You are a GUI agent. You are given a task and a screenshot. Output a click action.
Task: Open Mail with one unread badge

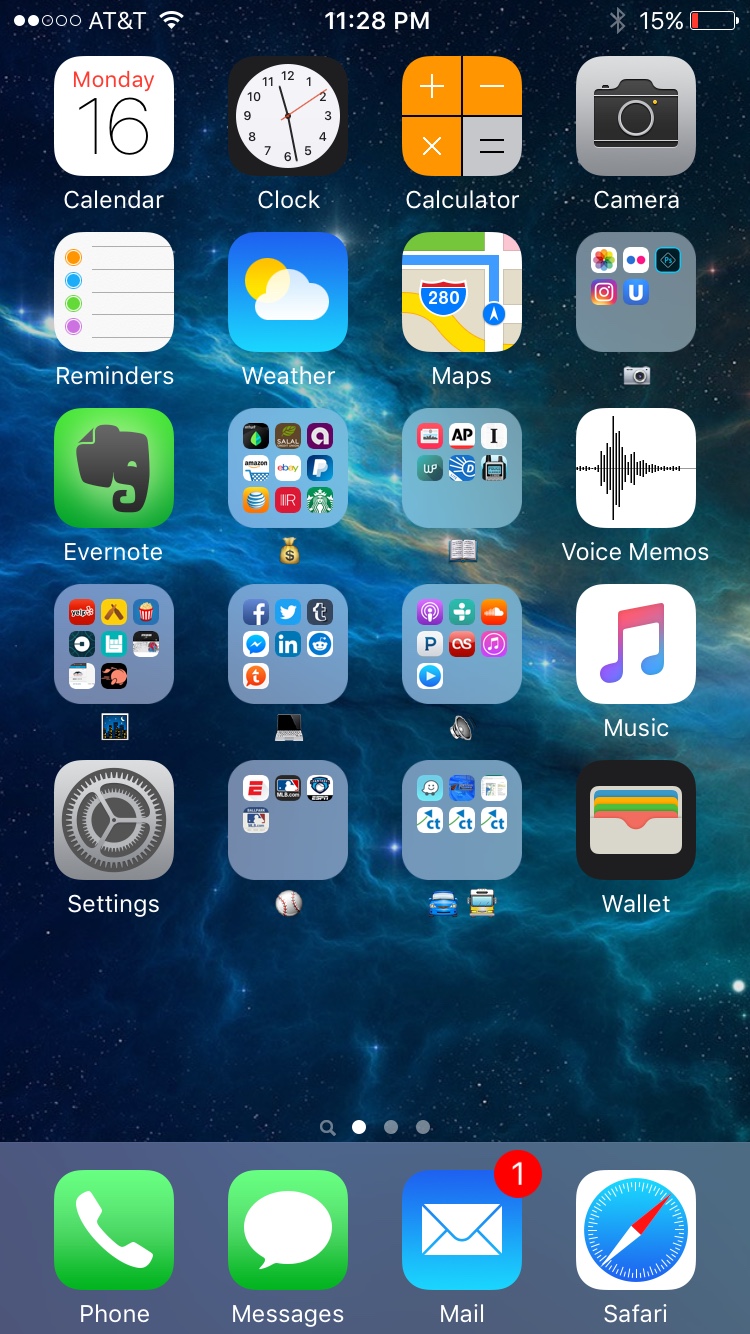click(x=462, y=1230)
